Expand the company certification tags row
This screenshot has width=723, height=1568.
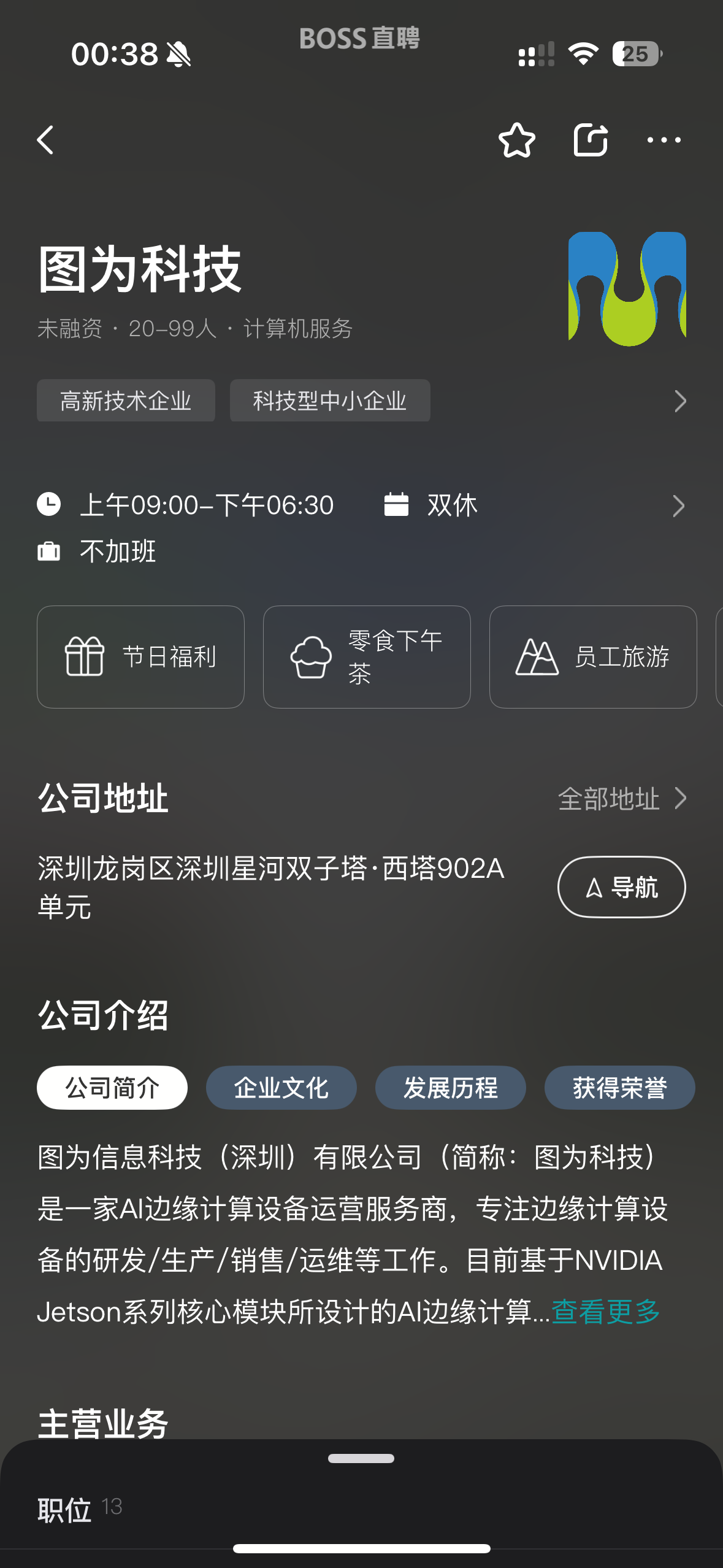click(x=679, y=401)
